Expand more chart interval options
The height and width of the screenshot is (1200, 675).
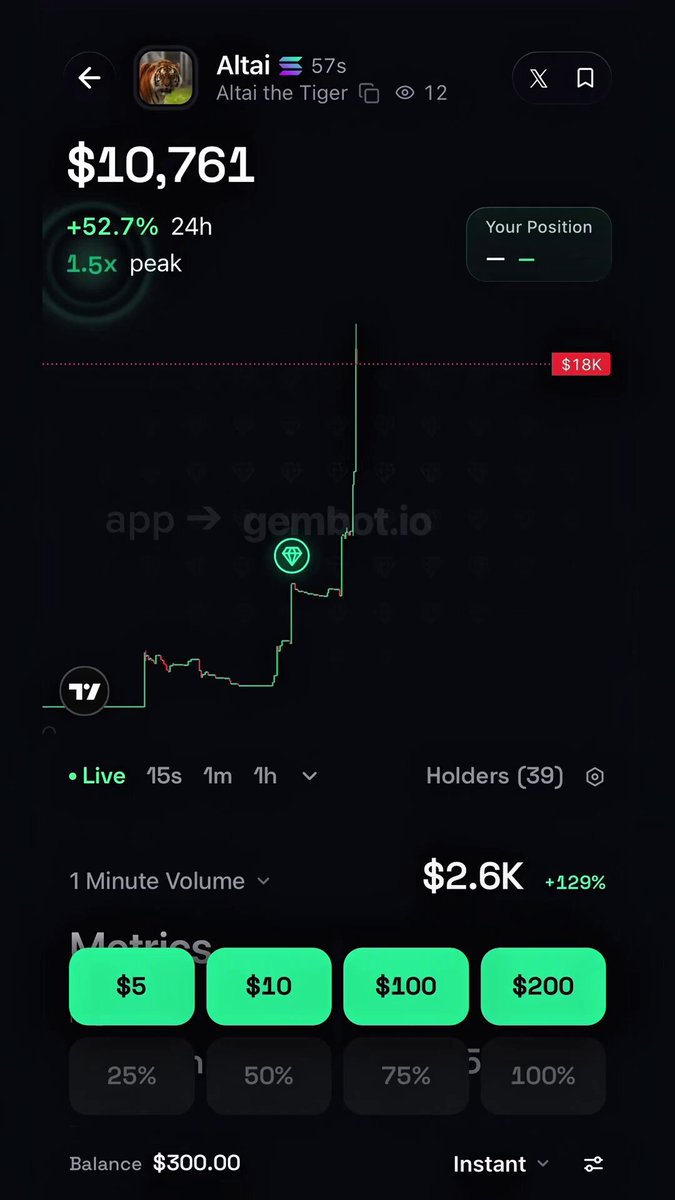click(x=310, y=776)
